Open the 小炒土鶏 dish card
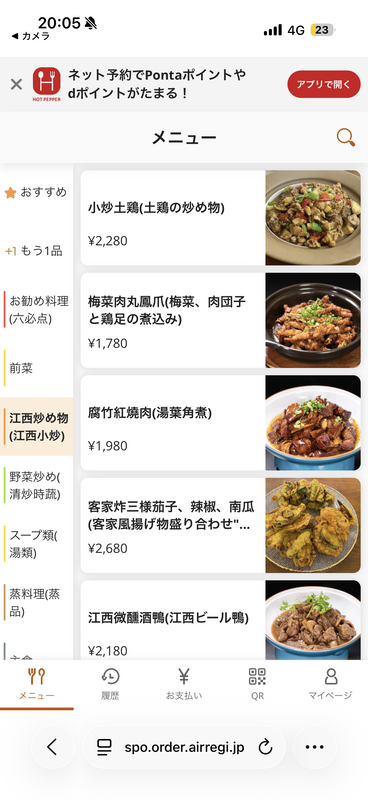The image size is (368, 800). [x=220, y=218]
